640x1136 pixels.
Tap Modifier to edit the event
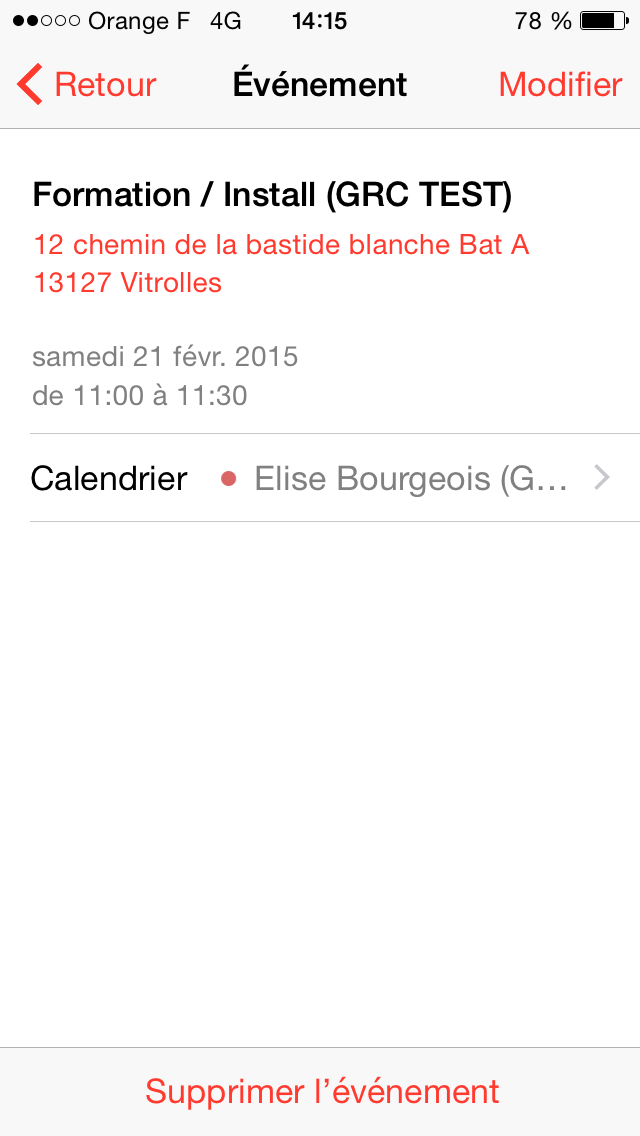point(560,85)
